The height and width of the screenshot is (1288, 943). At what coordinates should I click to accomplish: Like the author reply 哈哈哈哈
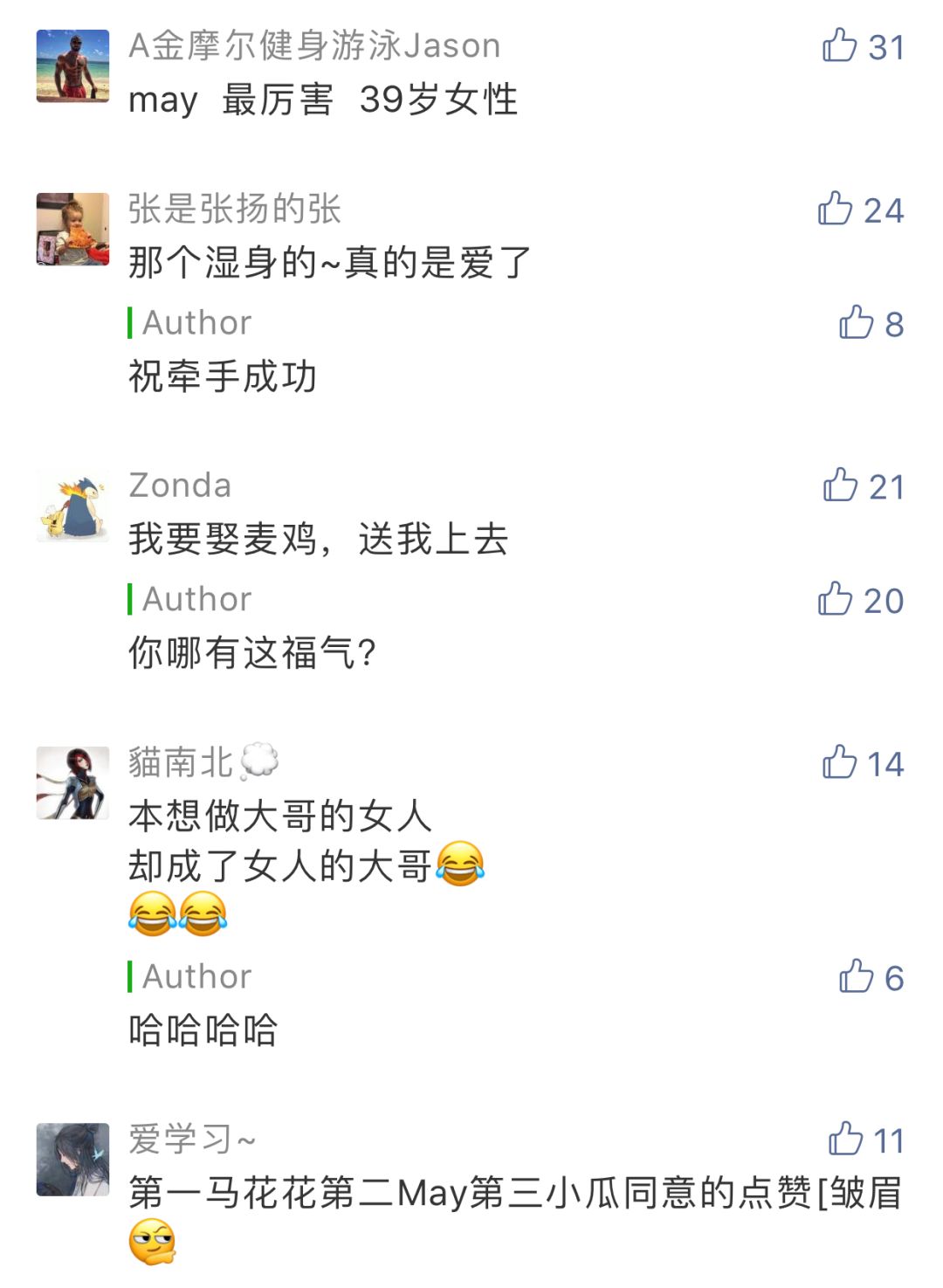[856, 977]
